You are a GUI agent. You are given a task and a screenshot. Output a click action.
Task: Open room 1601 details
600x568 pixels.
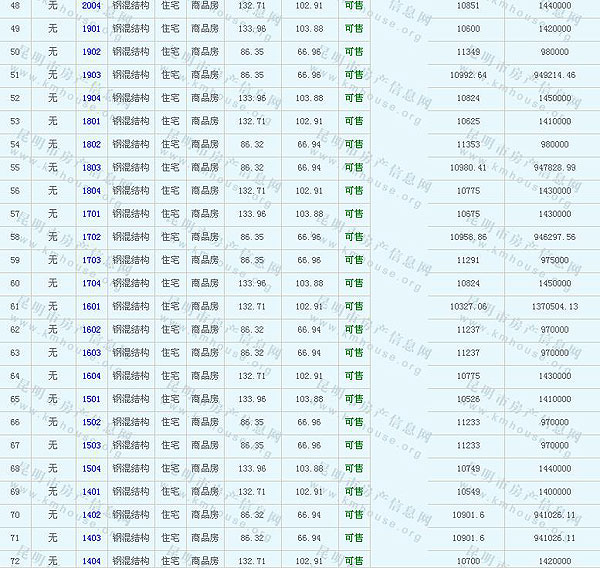tap(92, 306)
